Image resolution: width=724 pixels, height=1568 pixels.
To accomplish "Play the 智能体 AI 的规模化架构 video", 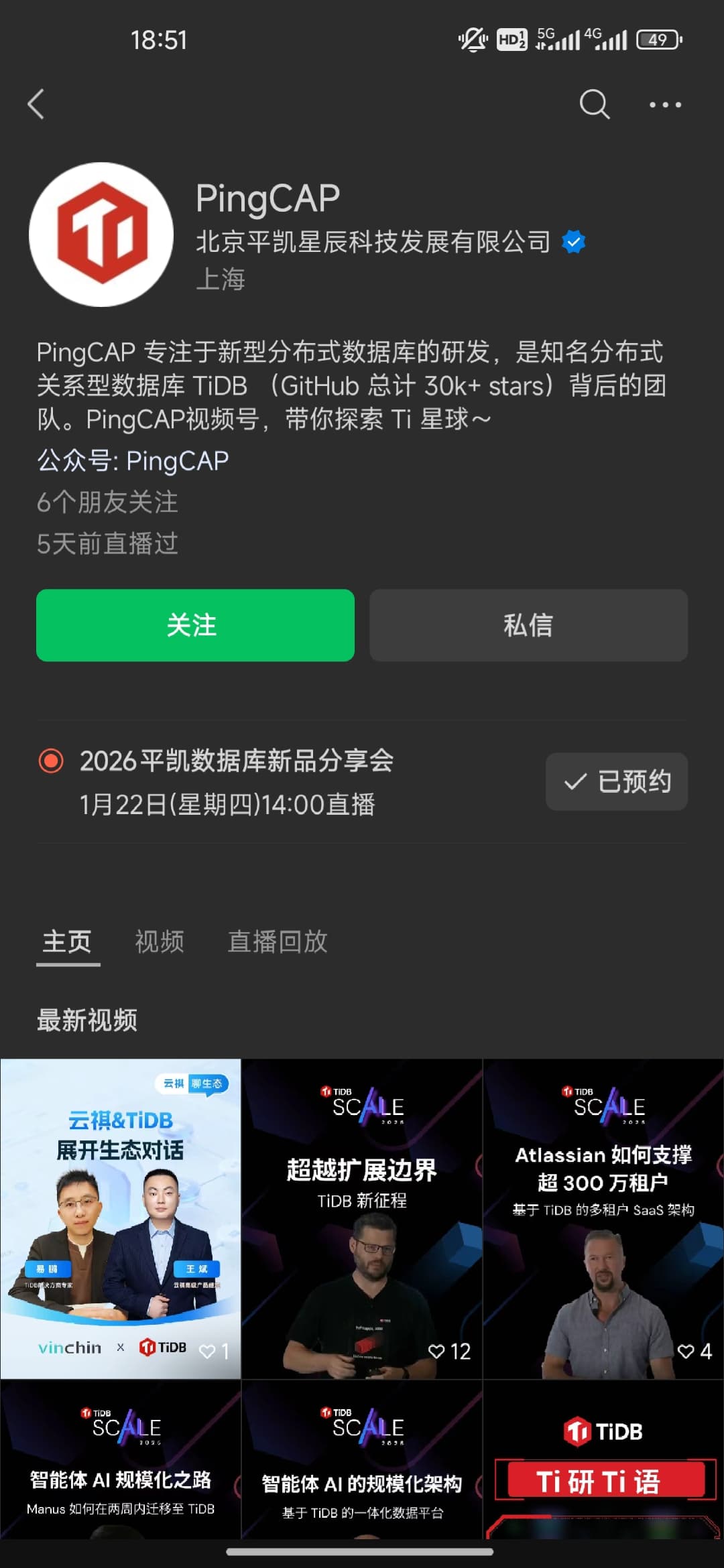I will [362, 1461].
